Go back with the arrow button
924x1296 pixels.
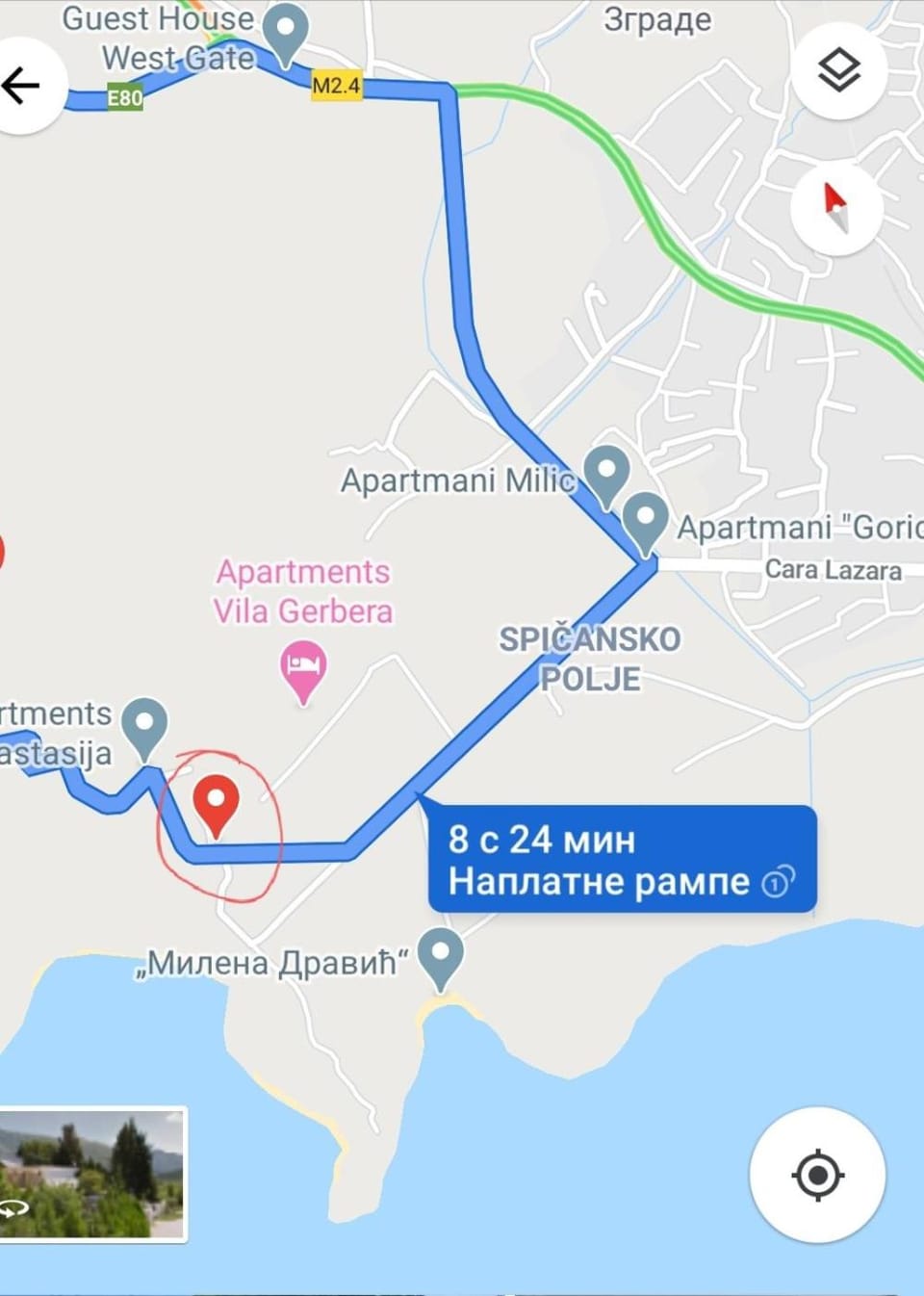click(x=22, y=87)
